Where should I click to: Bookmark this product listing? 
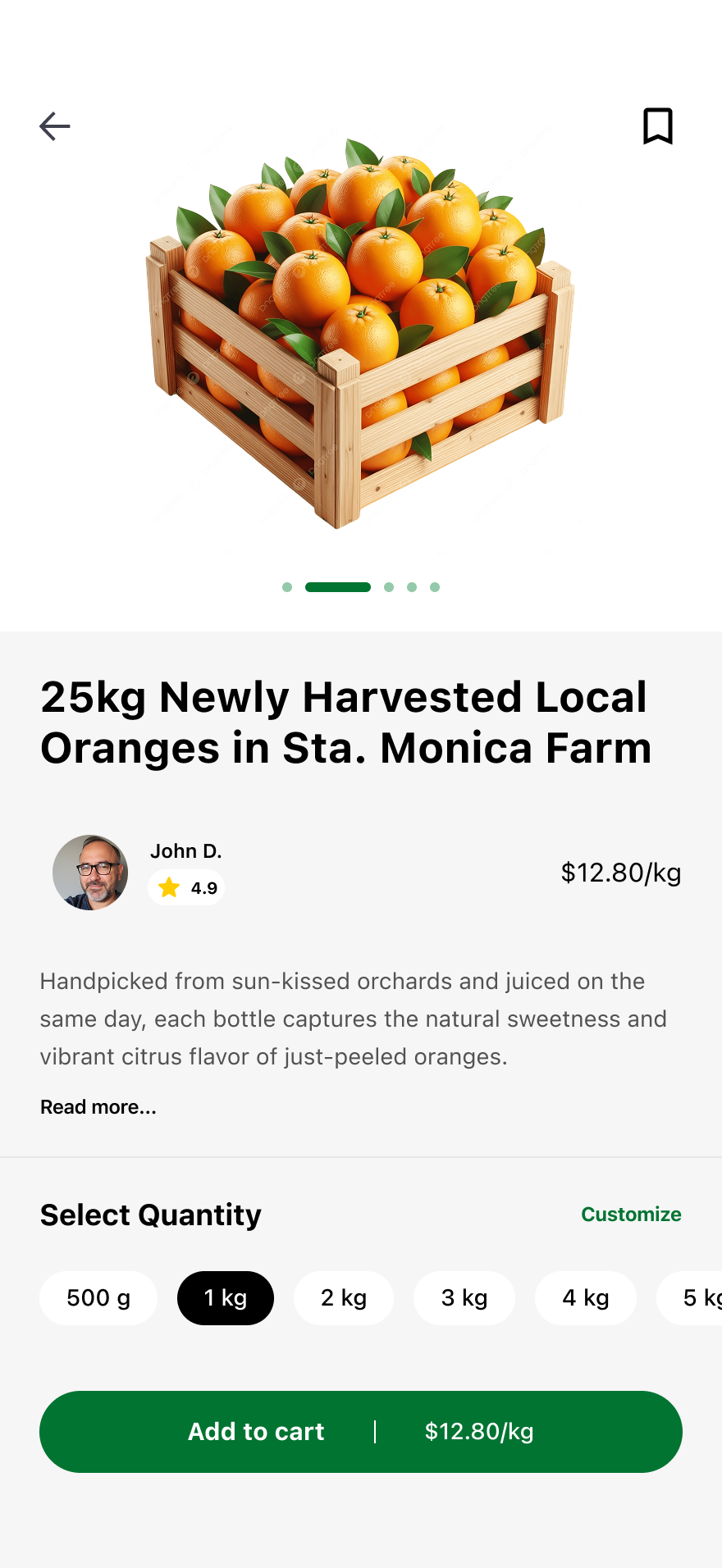pos(658,126)
